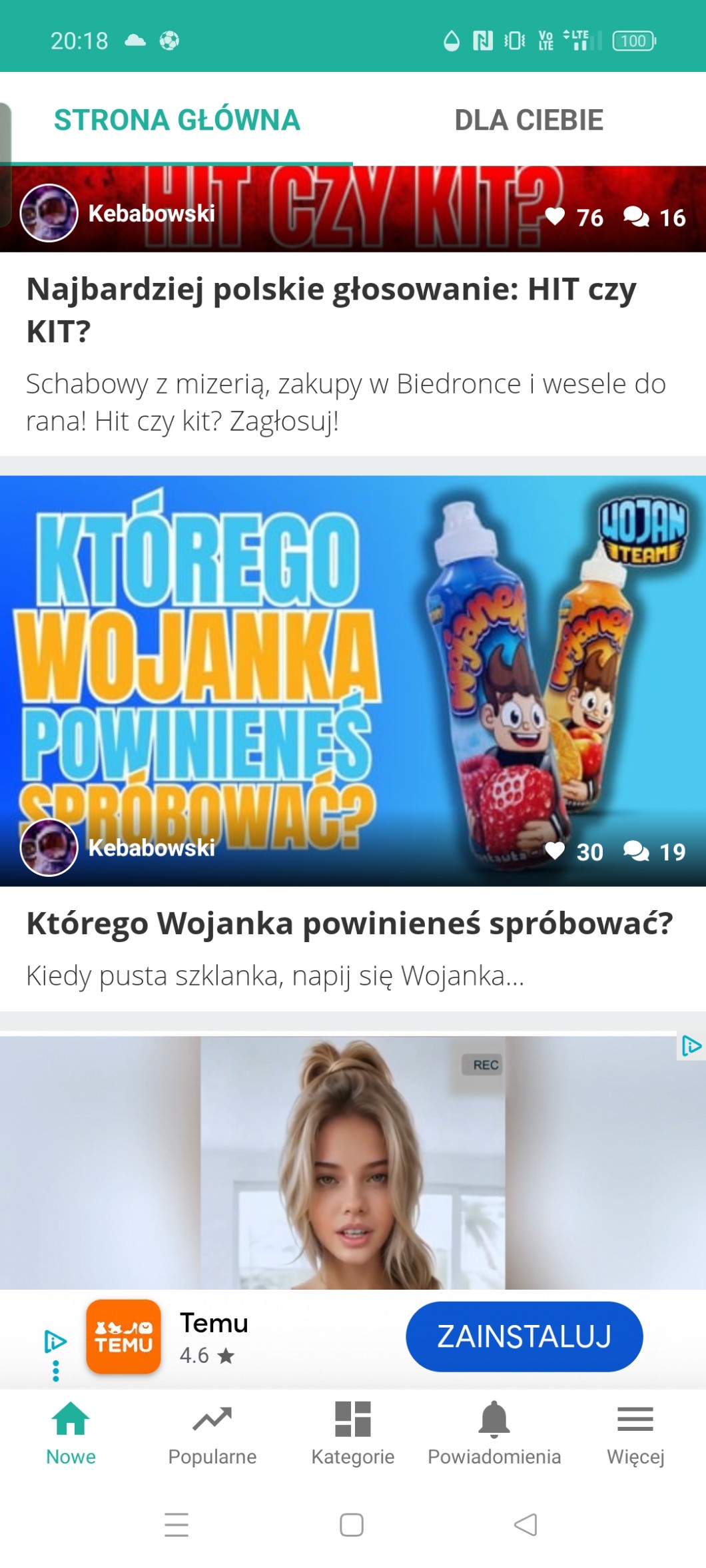Install the Temu app from the ad

[524, 1336]
